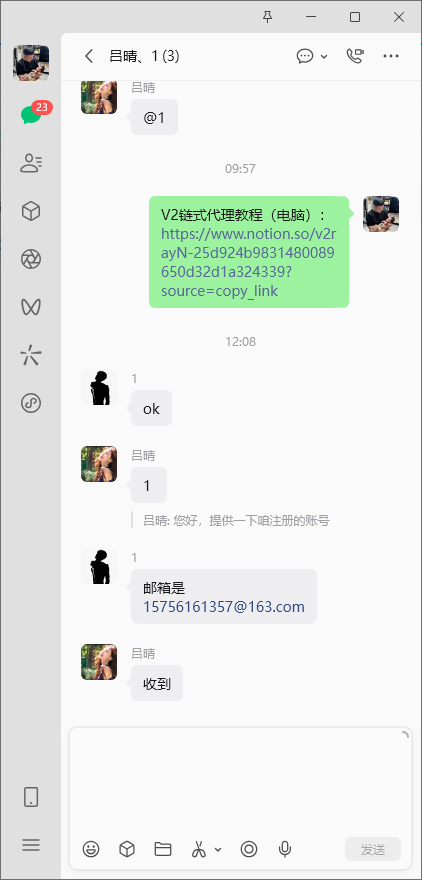Tap the quoted message from 吕晴
This screenshot has height=880, width=422.
[236, 520]
